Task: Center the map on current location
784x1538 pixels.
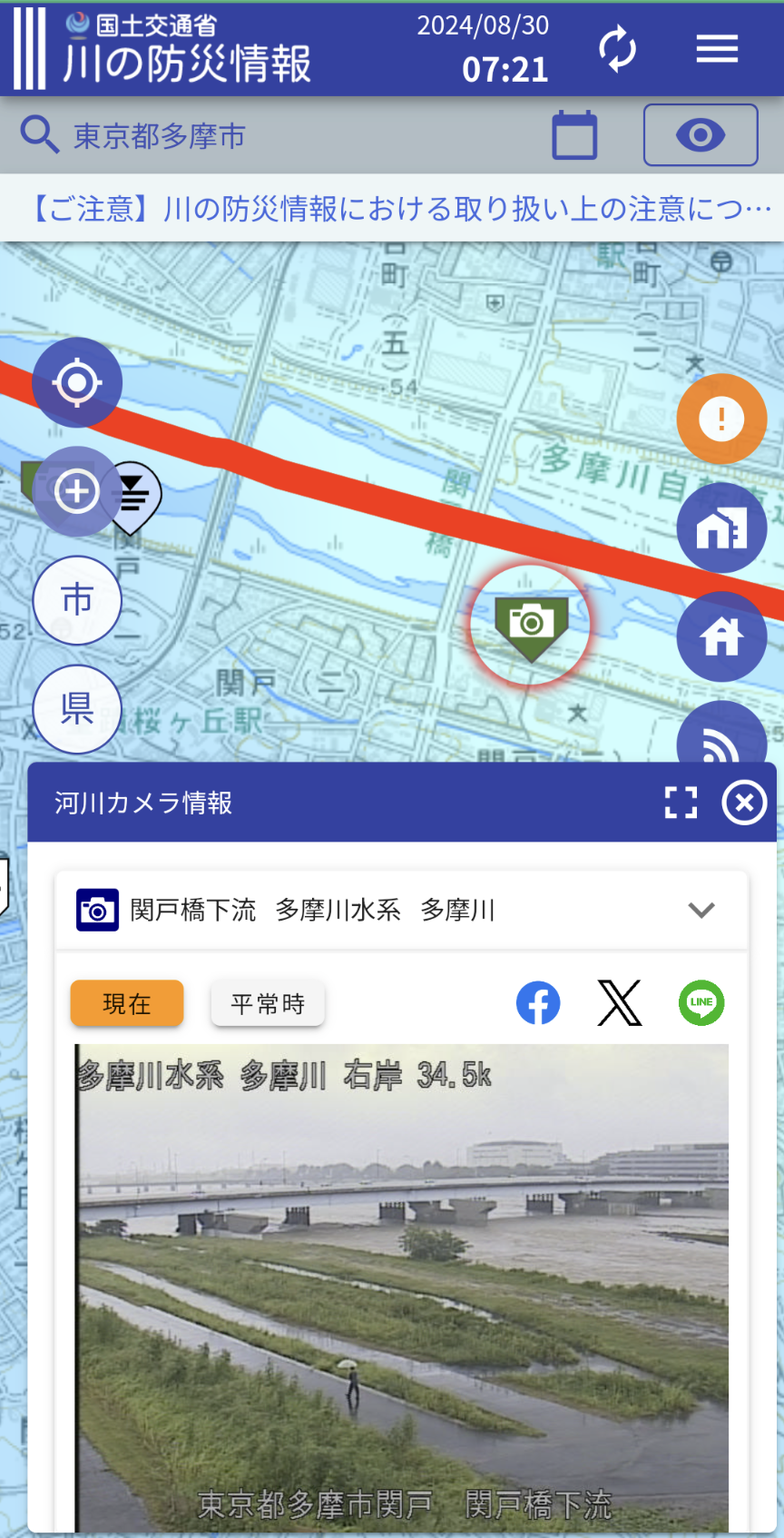Action: point(77,382)
